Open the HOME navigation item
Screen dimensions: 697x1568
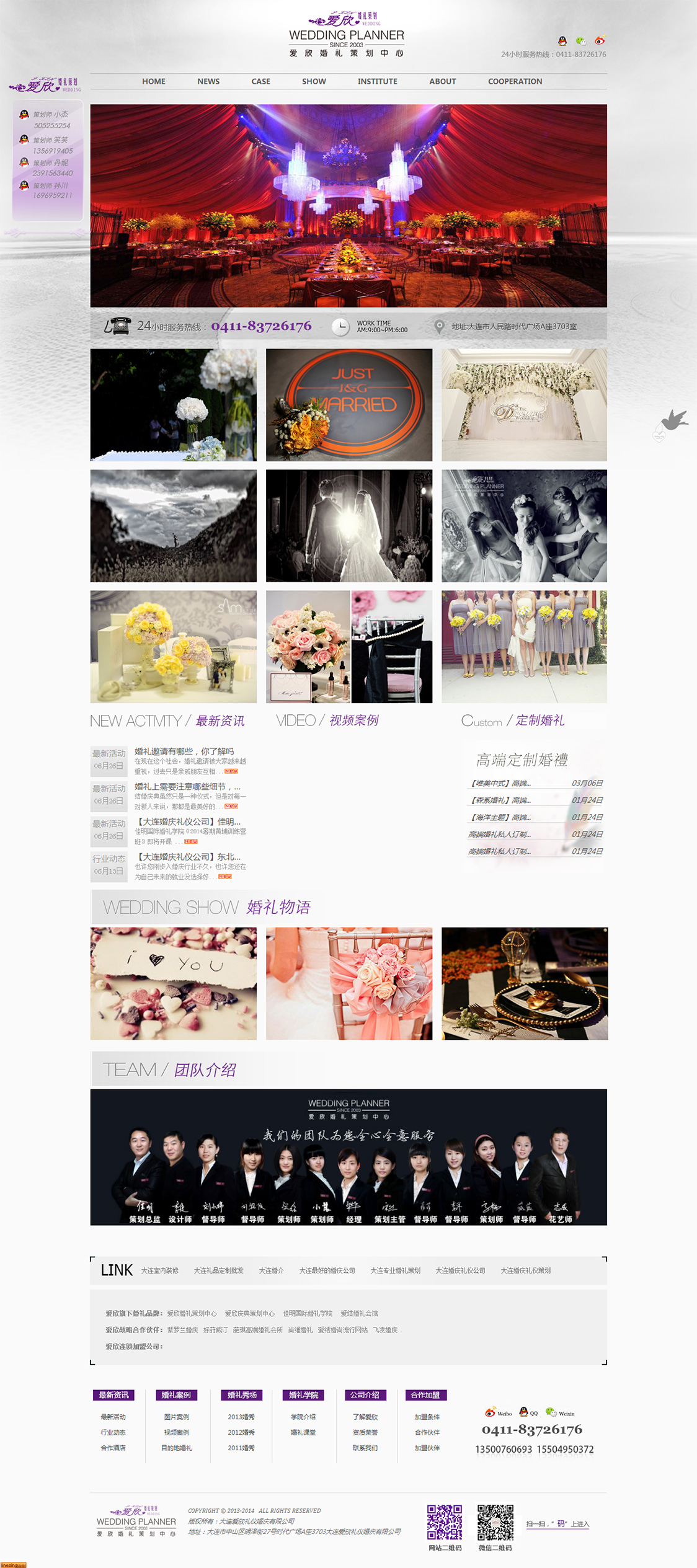tap(153, 81)
